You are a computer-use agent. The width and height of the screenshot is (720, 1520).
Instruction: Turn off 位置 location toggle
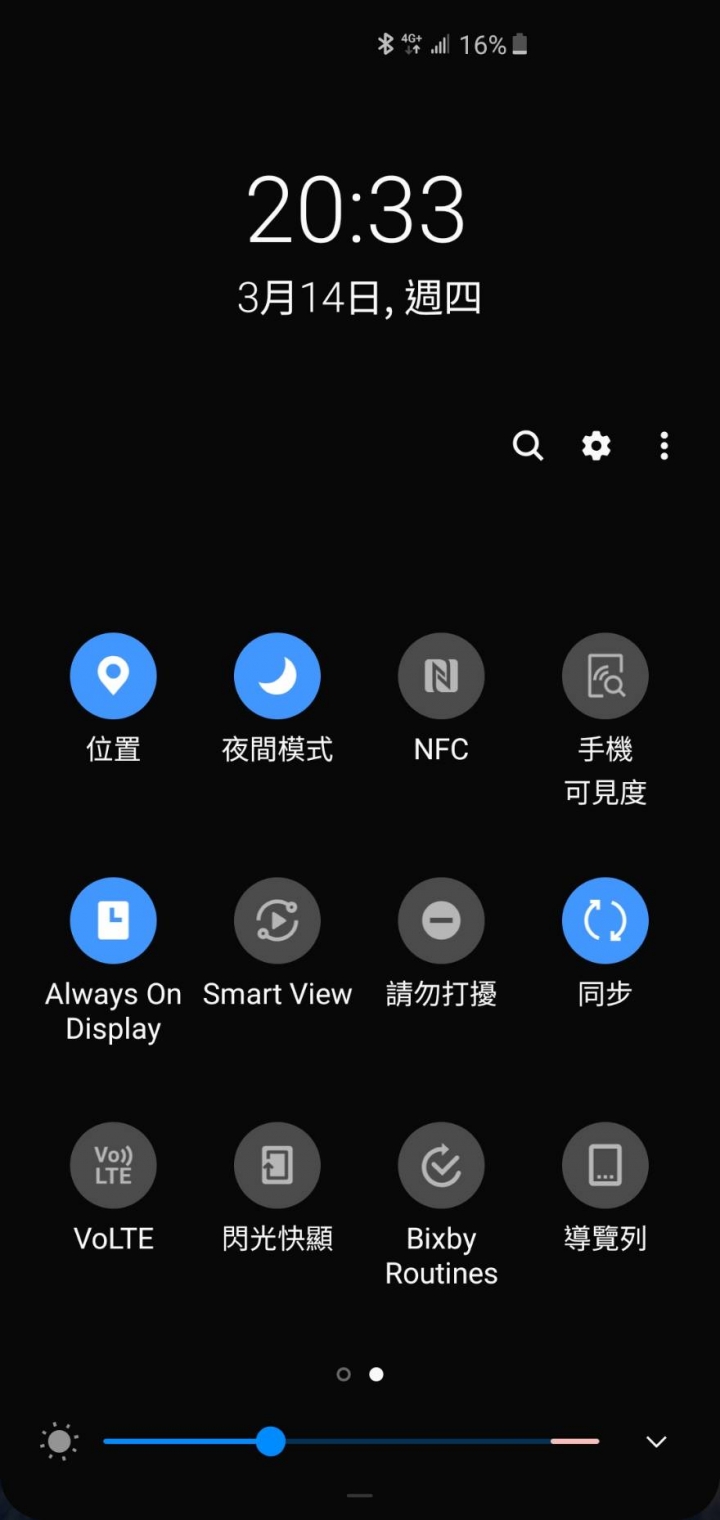pyautogui.click(x=113, y=676)
